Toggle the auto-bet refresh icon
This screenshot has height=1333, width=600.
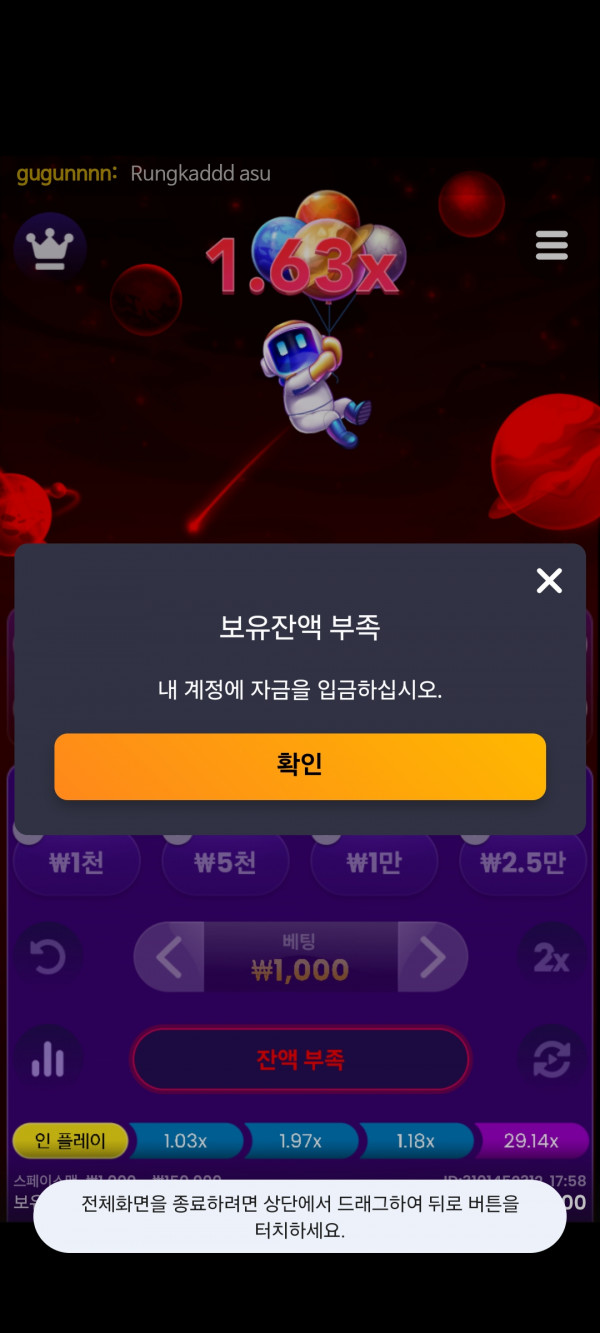coord(551,1059)
